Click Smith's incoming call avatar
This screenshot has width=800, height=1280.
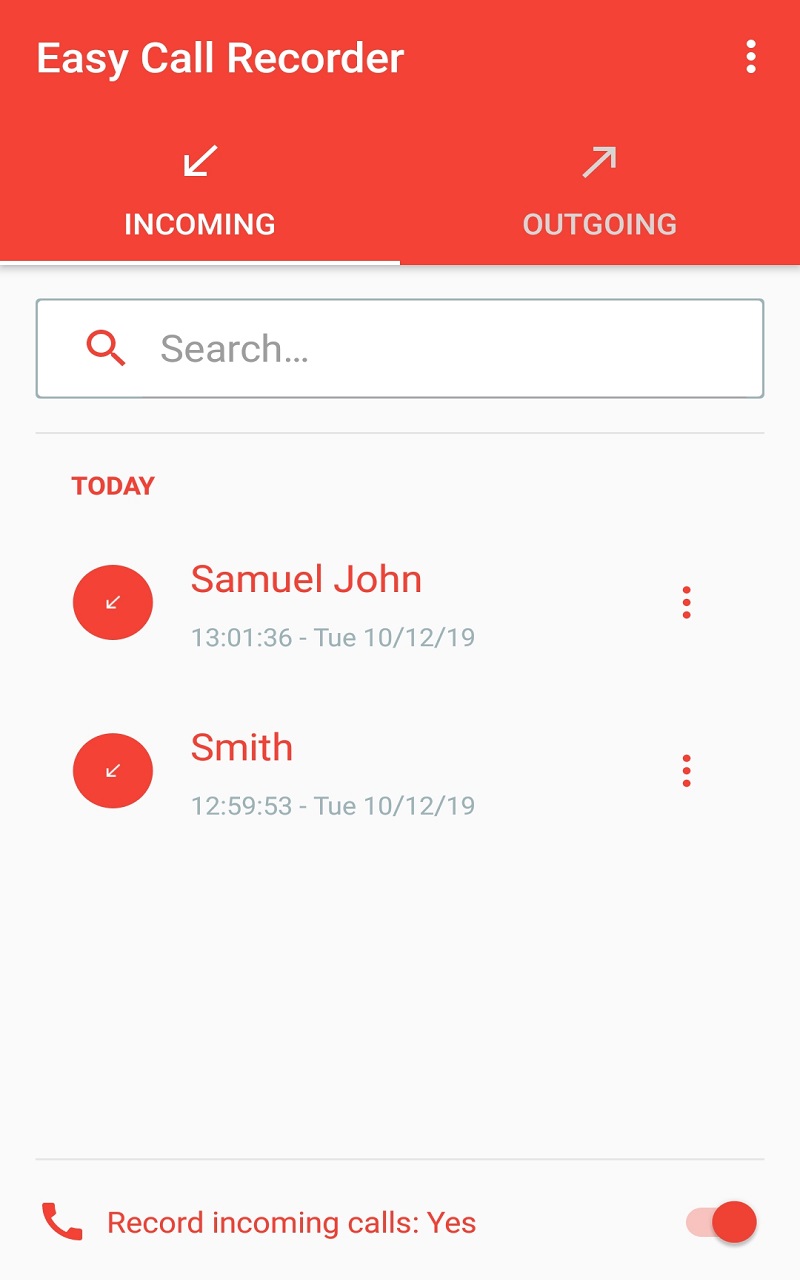pyautogui.click(x=112, y=770)
